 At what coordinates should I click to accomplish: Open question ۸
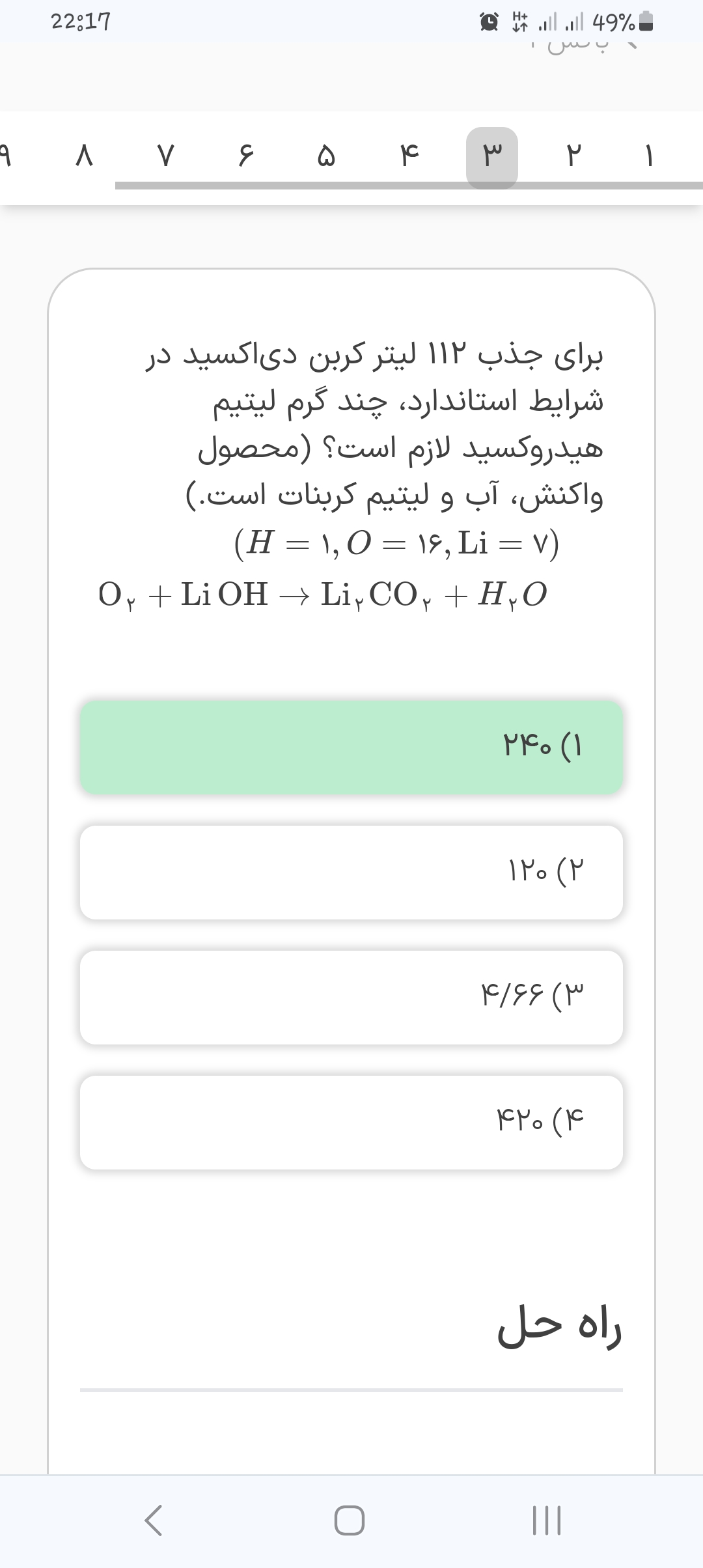coord(85,157)
